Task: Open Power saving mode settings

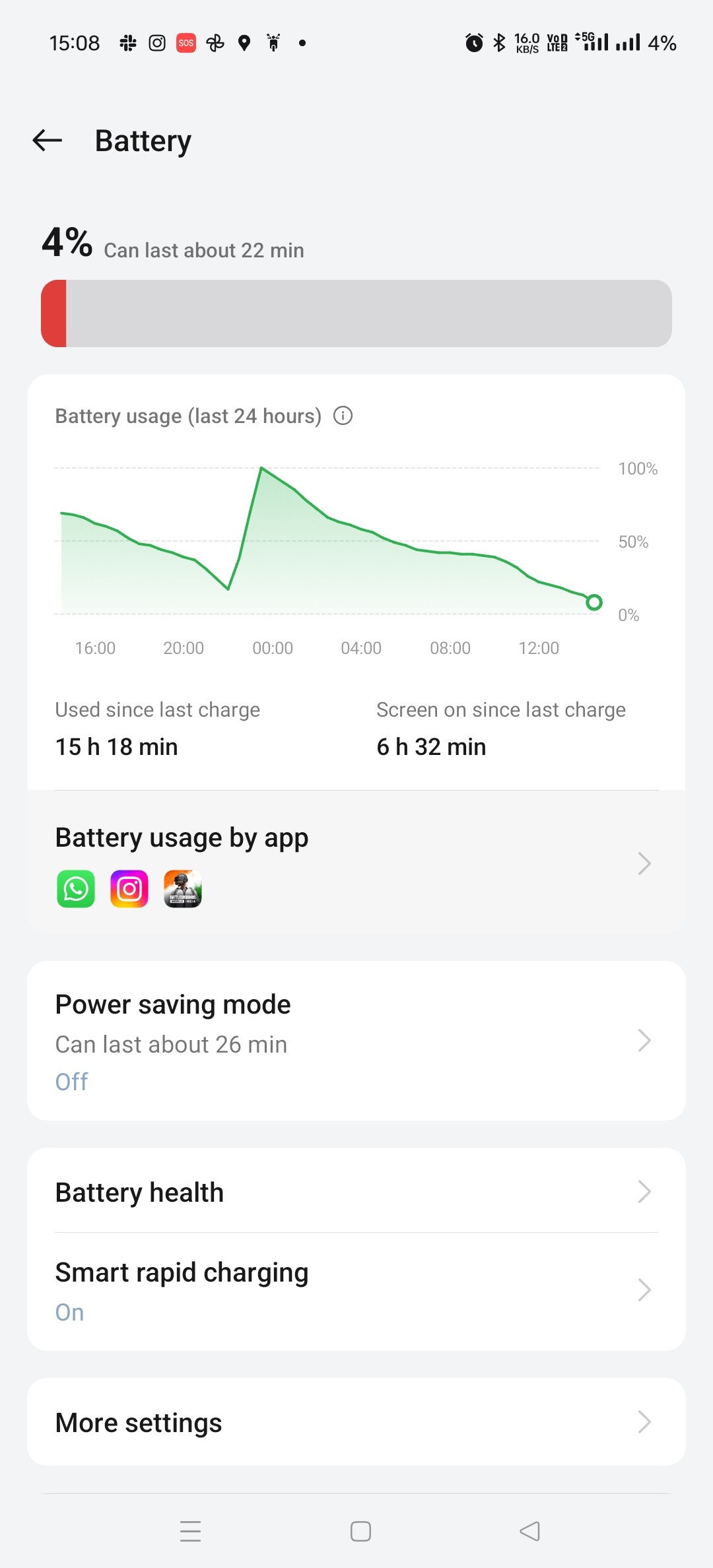Action: [x=356, y=1041]
